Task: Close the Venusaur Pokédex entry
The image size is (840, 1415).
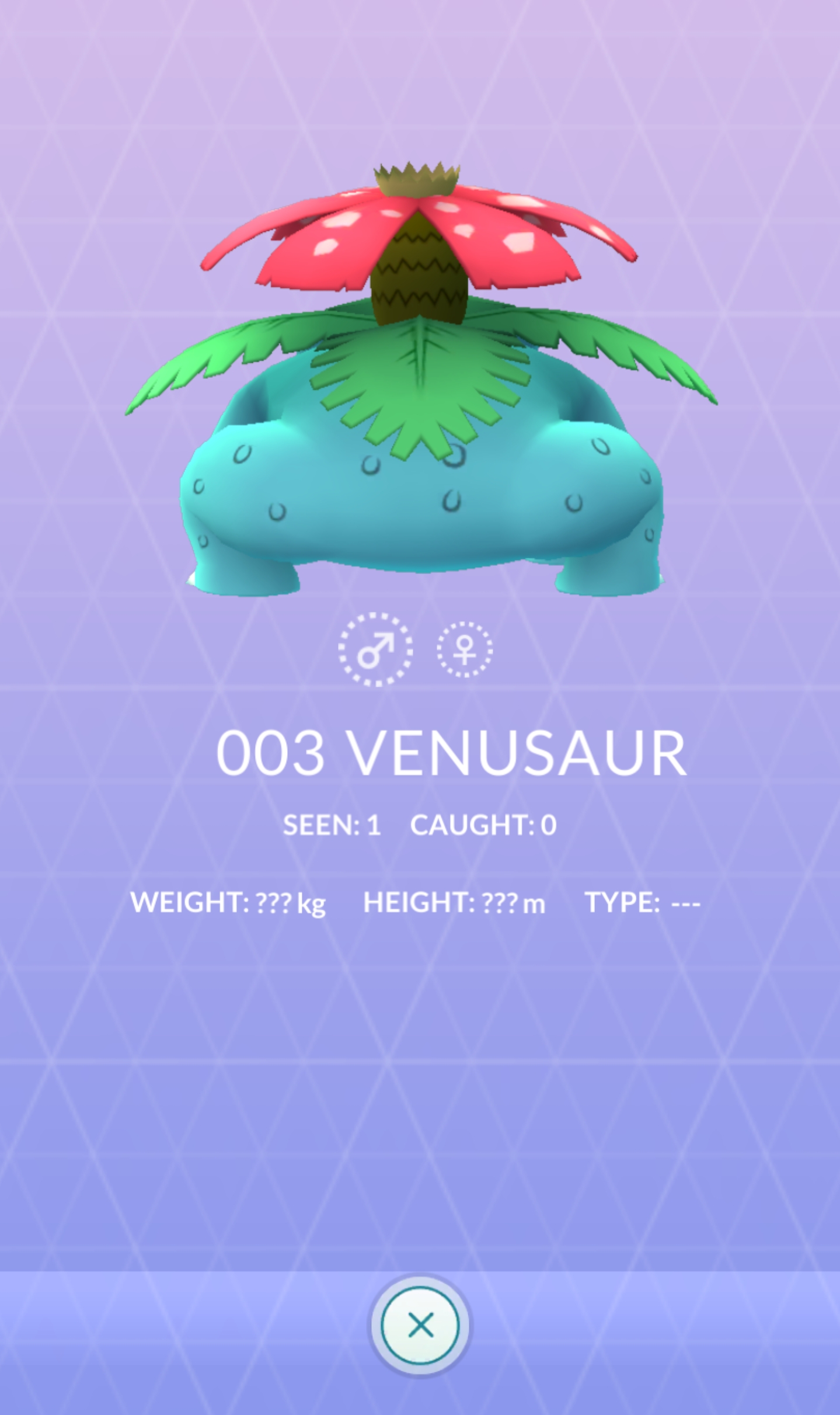Action: point(420,1326)
